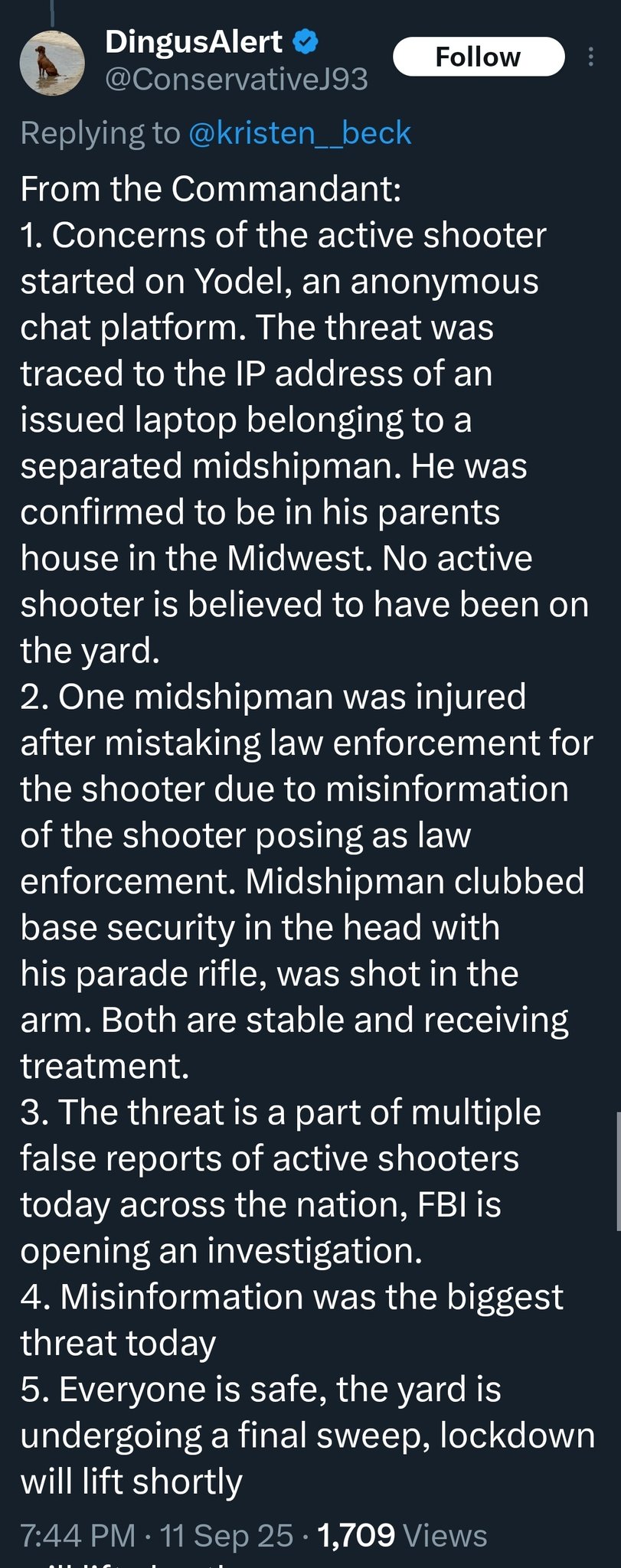
Task: Open the @ConservativeJ93 handle profile
Action: [x=236, y=79]
